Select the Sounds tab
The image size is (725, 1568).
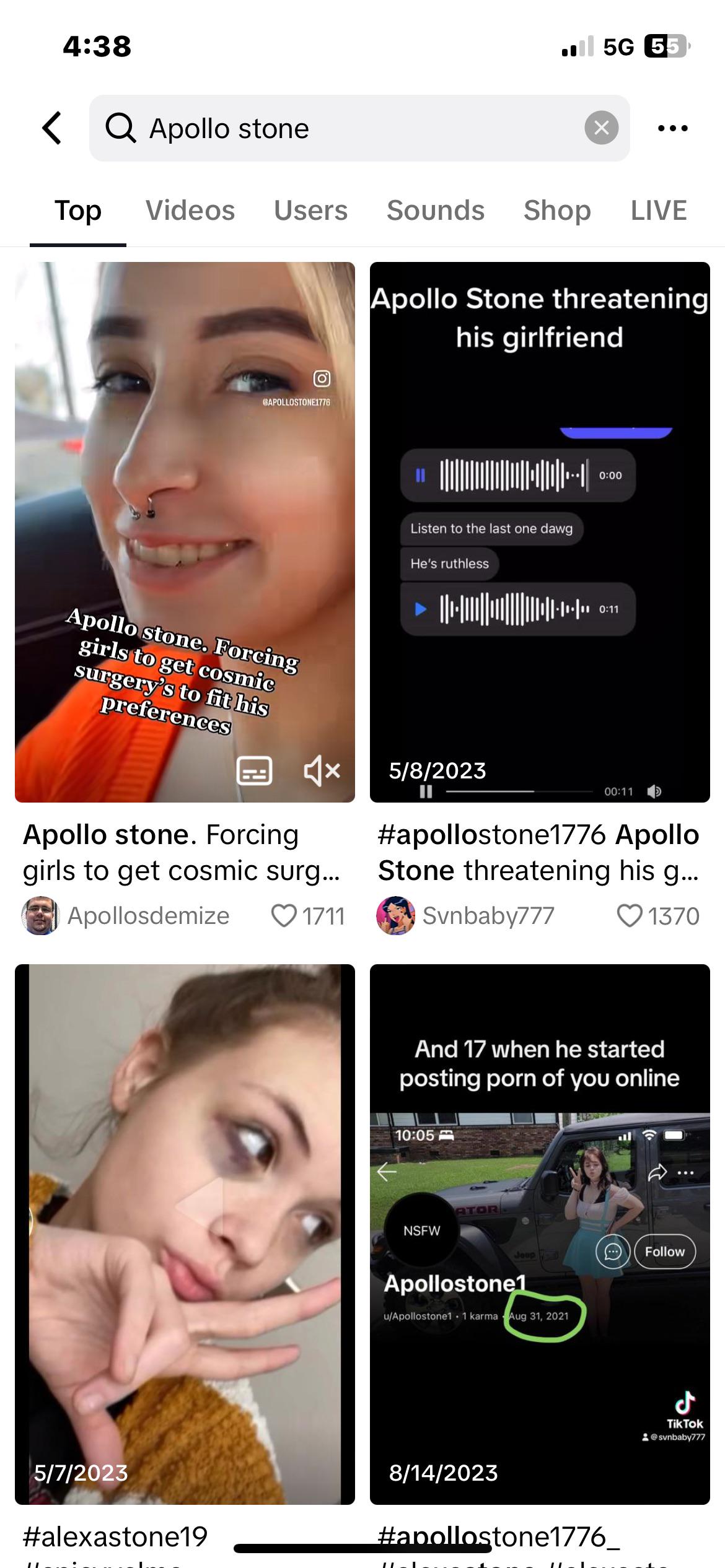point(436,211)
